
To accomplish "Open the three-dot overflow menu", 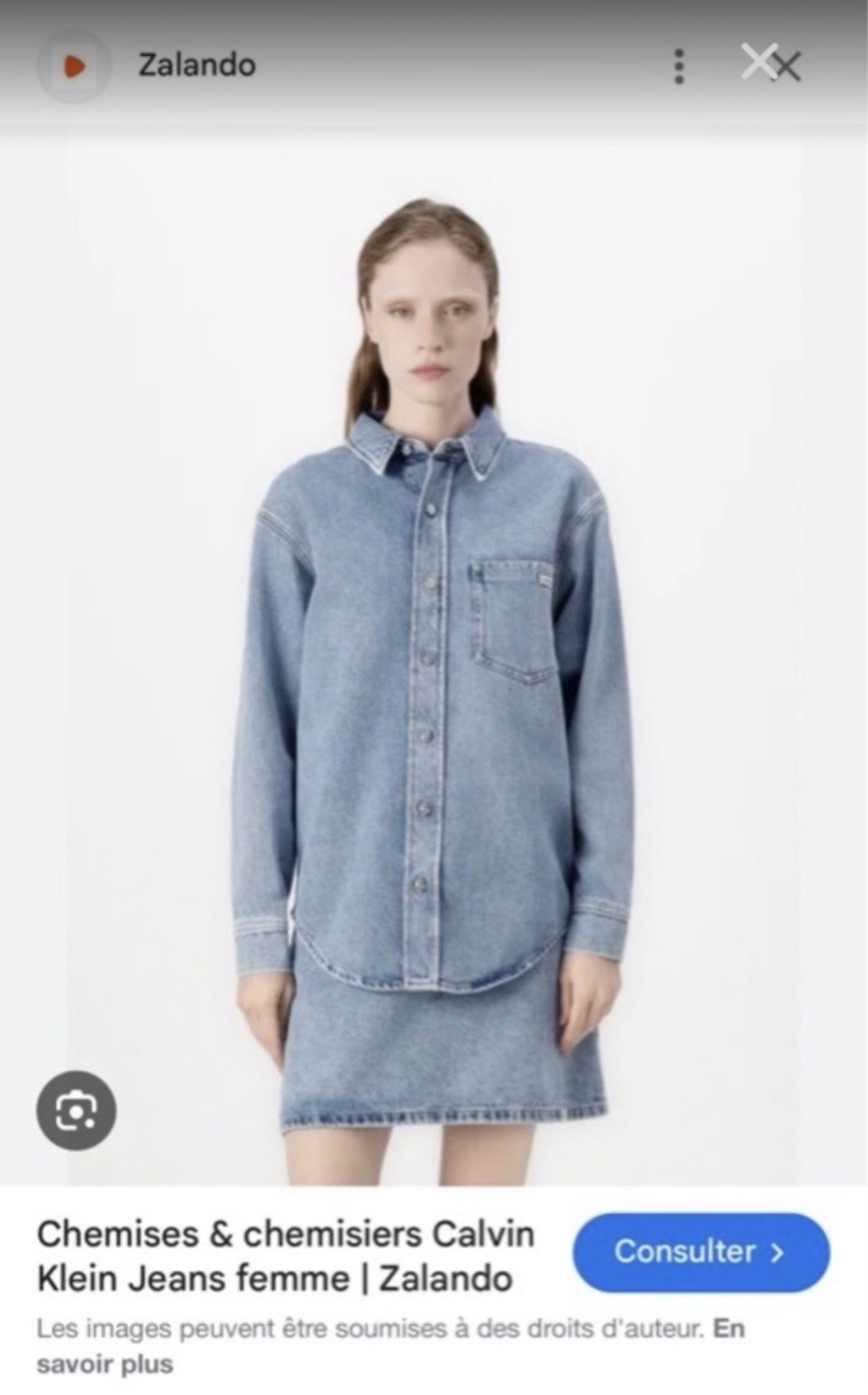I will 679,66.
